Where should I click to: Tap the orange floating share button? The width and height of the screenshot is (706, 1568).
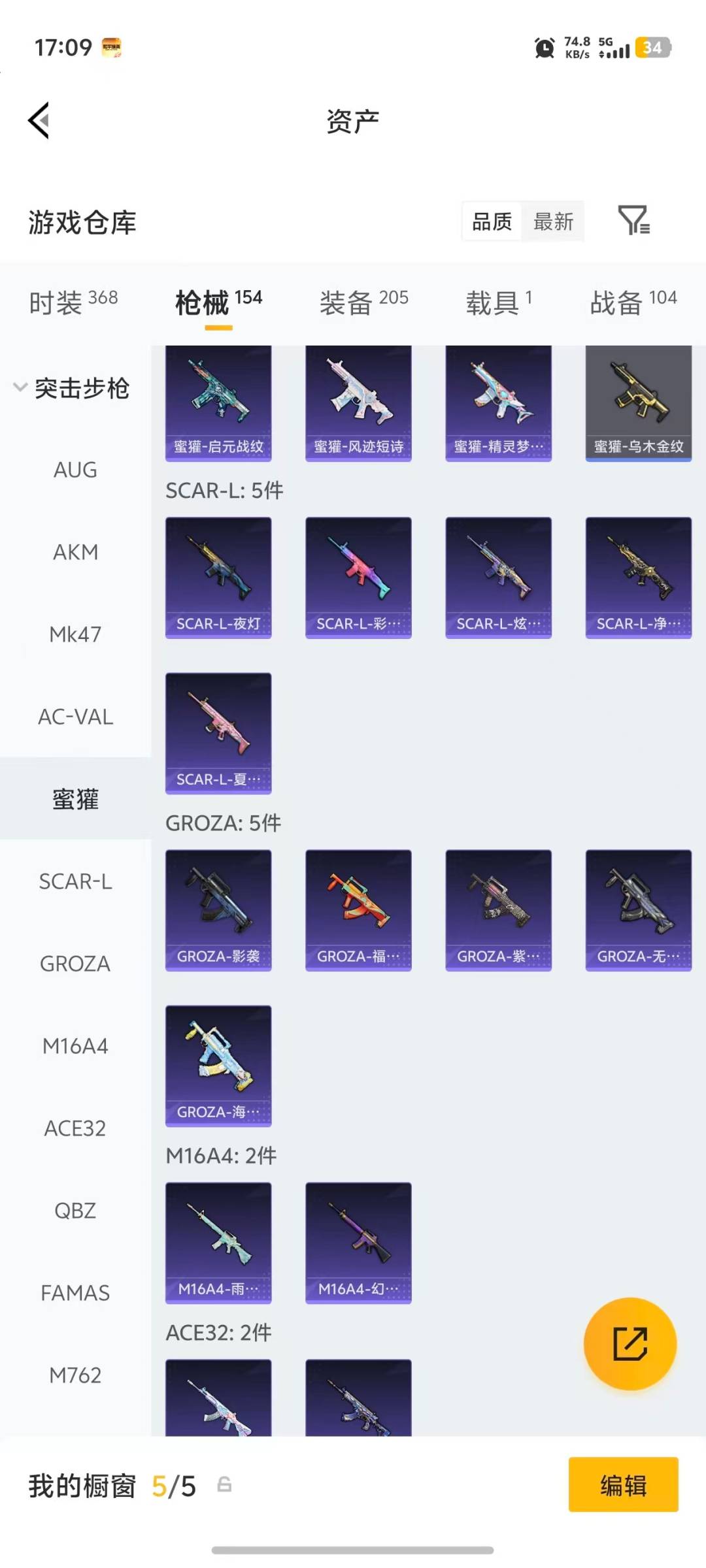coord(630,1344)
